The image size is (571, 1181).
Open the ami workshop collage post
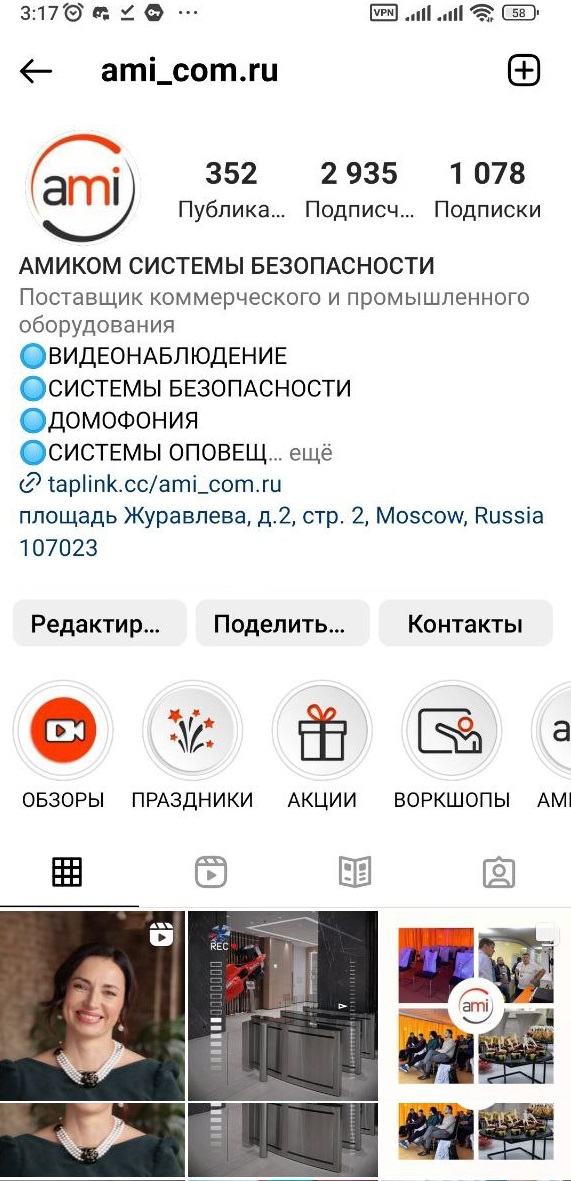(475, 1006)
